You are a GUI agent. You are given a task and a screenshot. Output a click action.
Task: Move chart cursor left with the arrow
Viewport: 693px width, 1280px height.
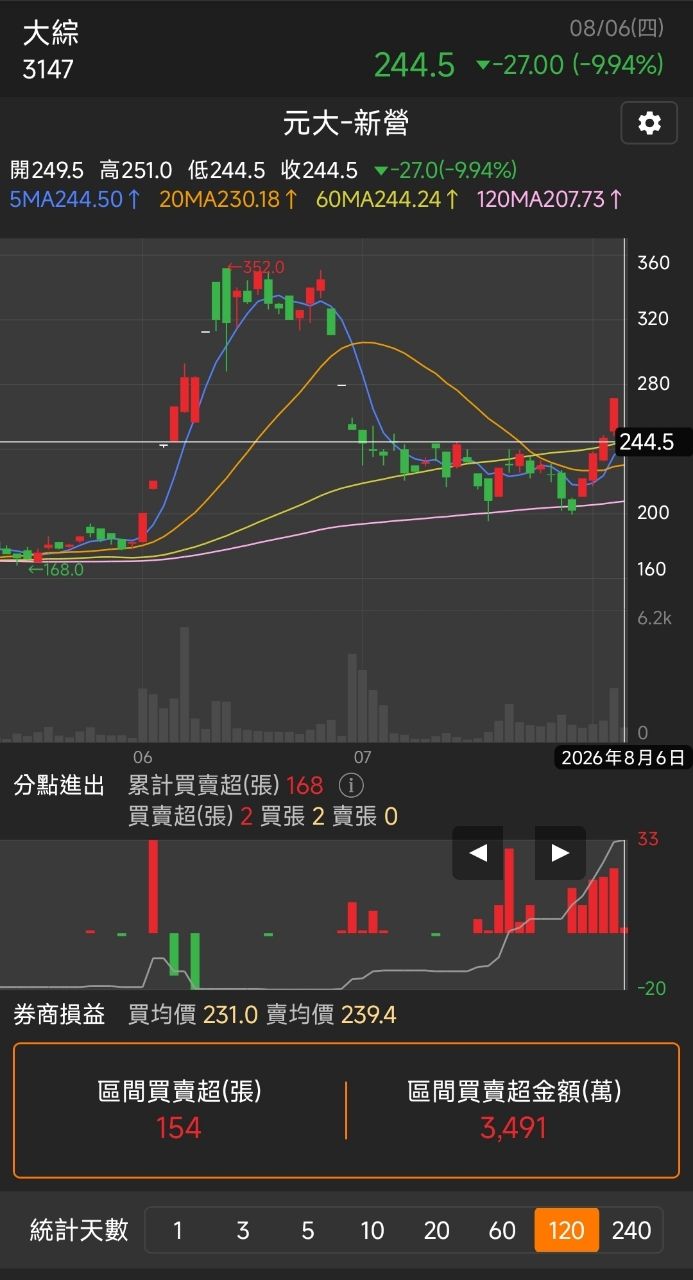478,853
